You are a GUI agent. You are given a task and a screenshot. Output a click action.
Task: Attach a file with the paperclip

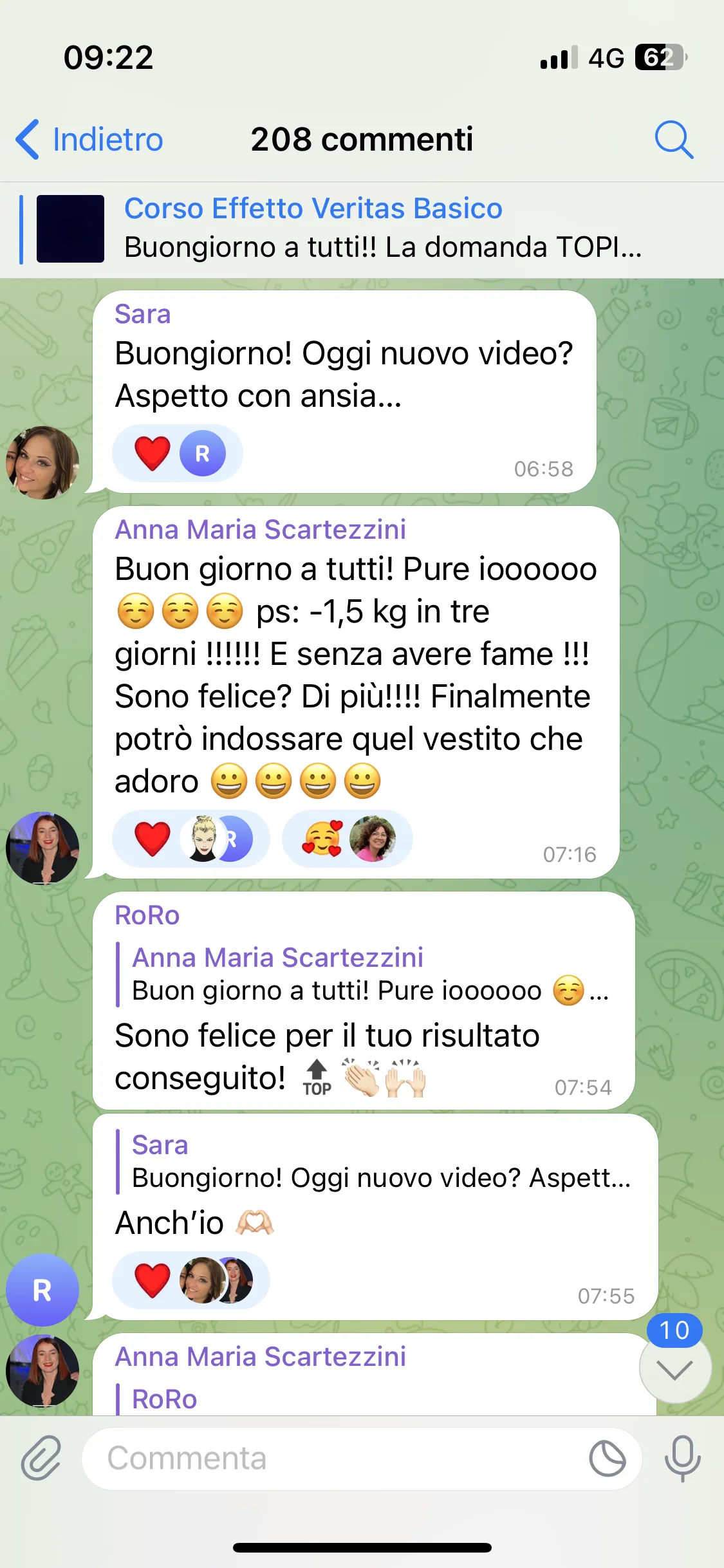point(41,1458)
